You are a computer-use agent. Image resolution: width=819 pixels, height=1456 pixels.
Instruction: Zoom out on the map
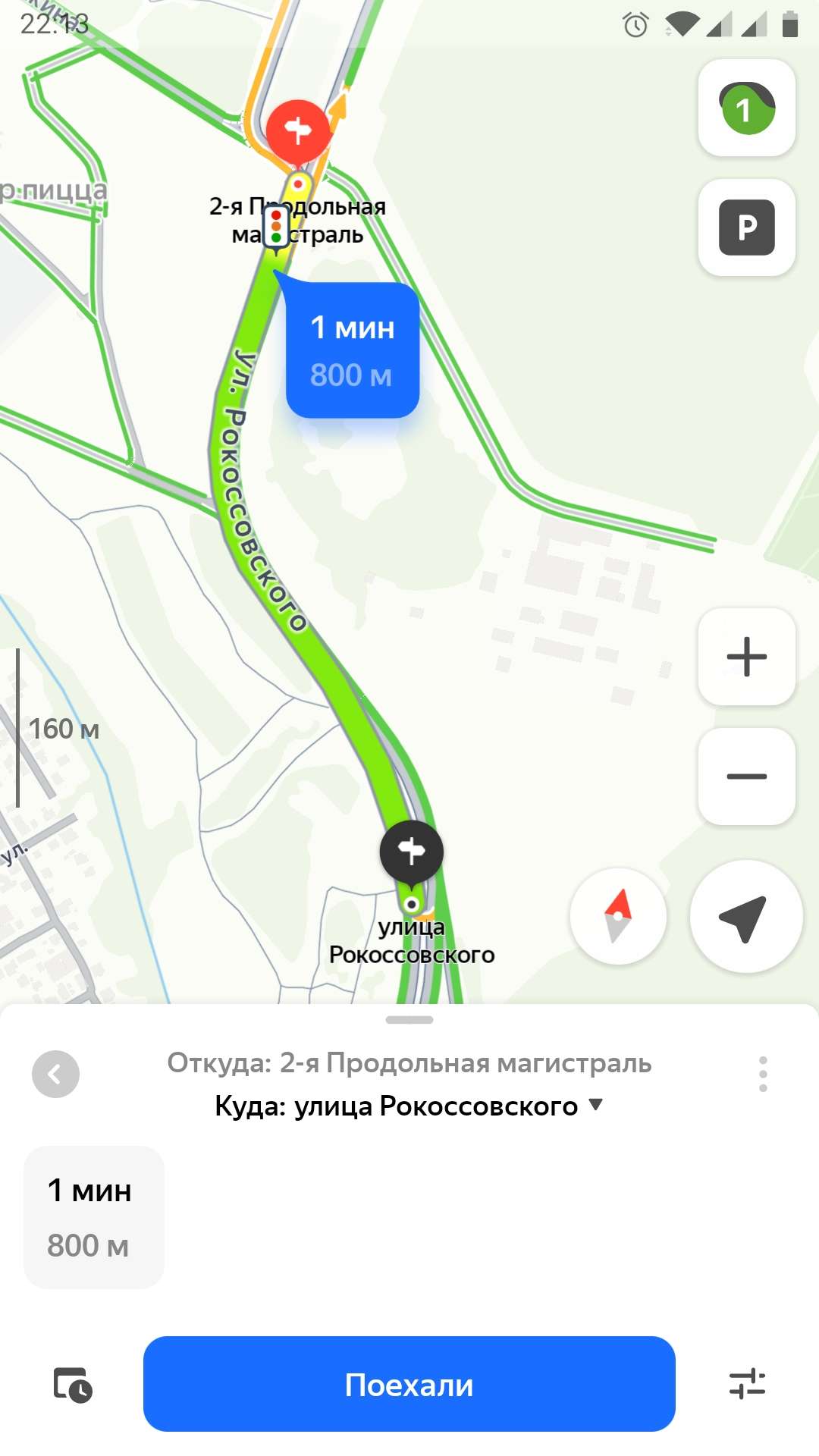[x=746, y=777]
